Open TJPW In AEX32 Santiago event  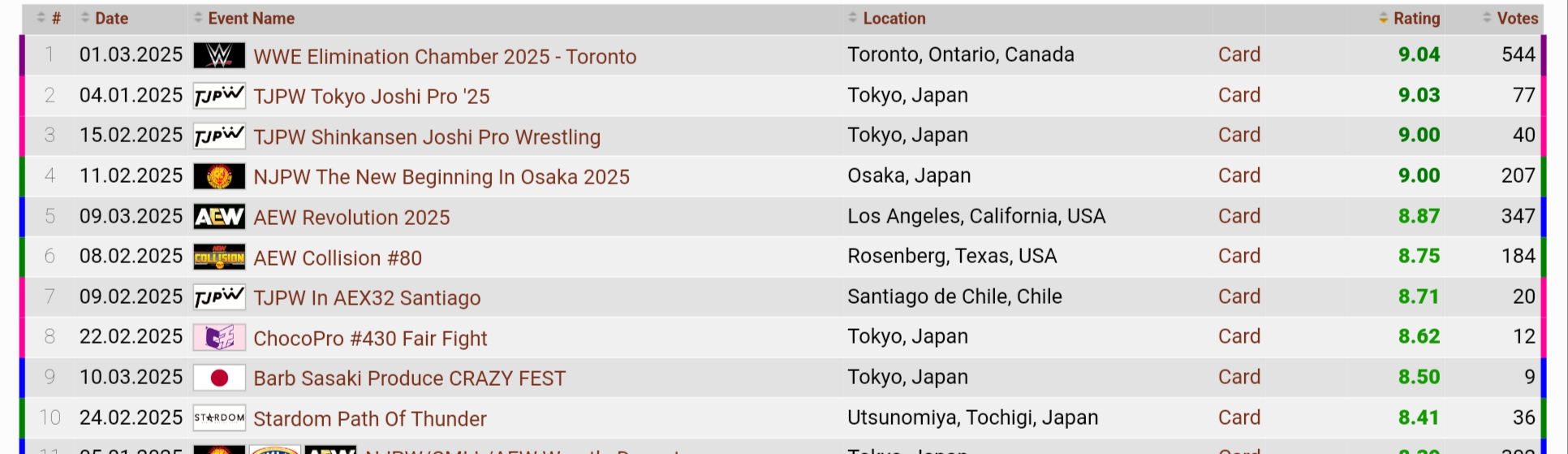click(366, 298)
